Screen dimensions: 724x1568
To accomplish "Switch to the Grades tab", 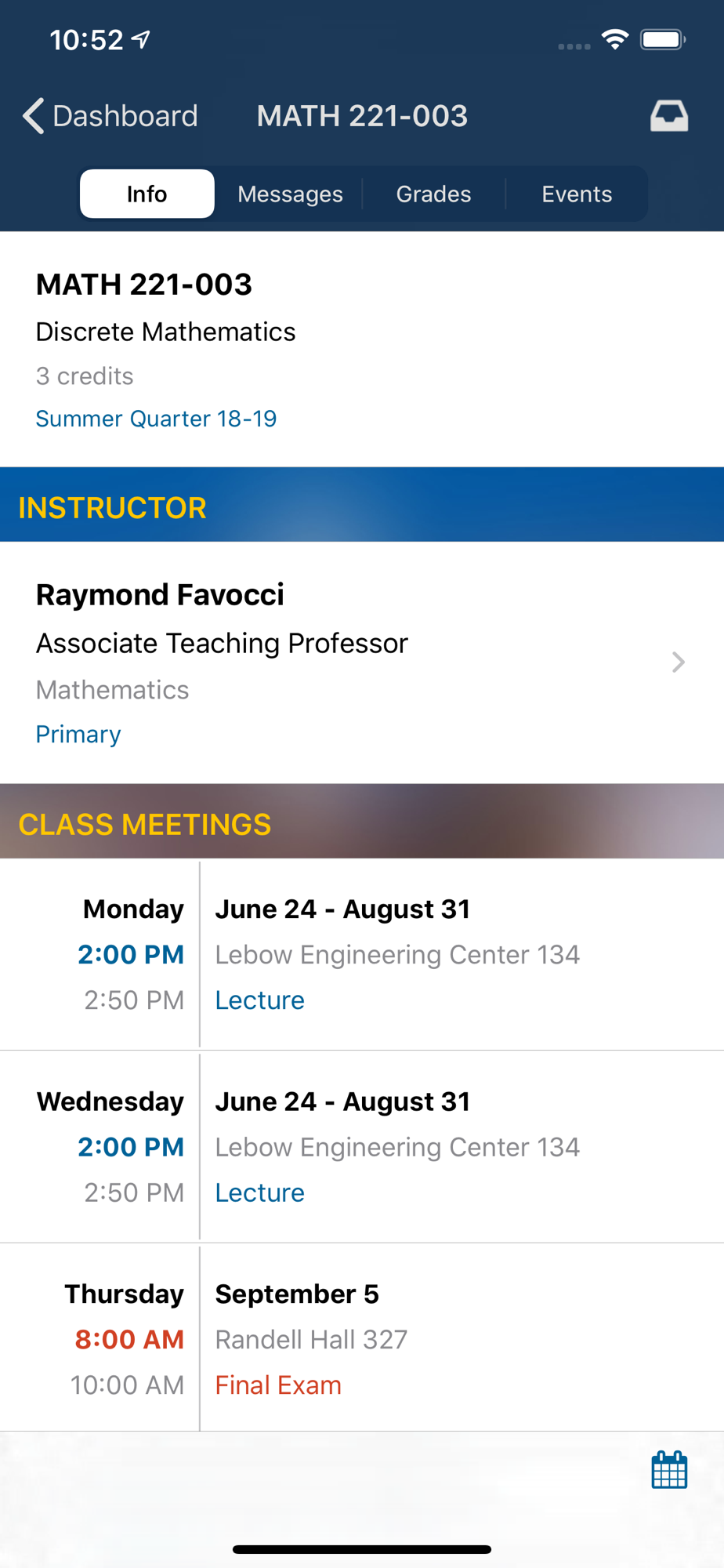I will pos(433,194).
